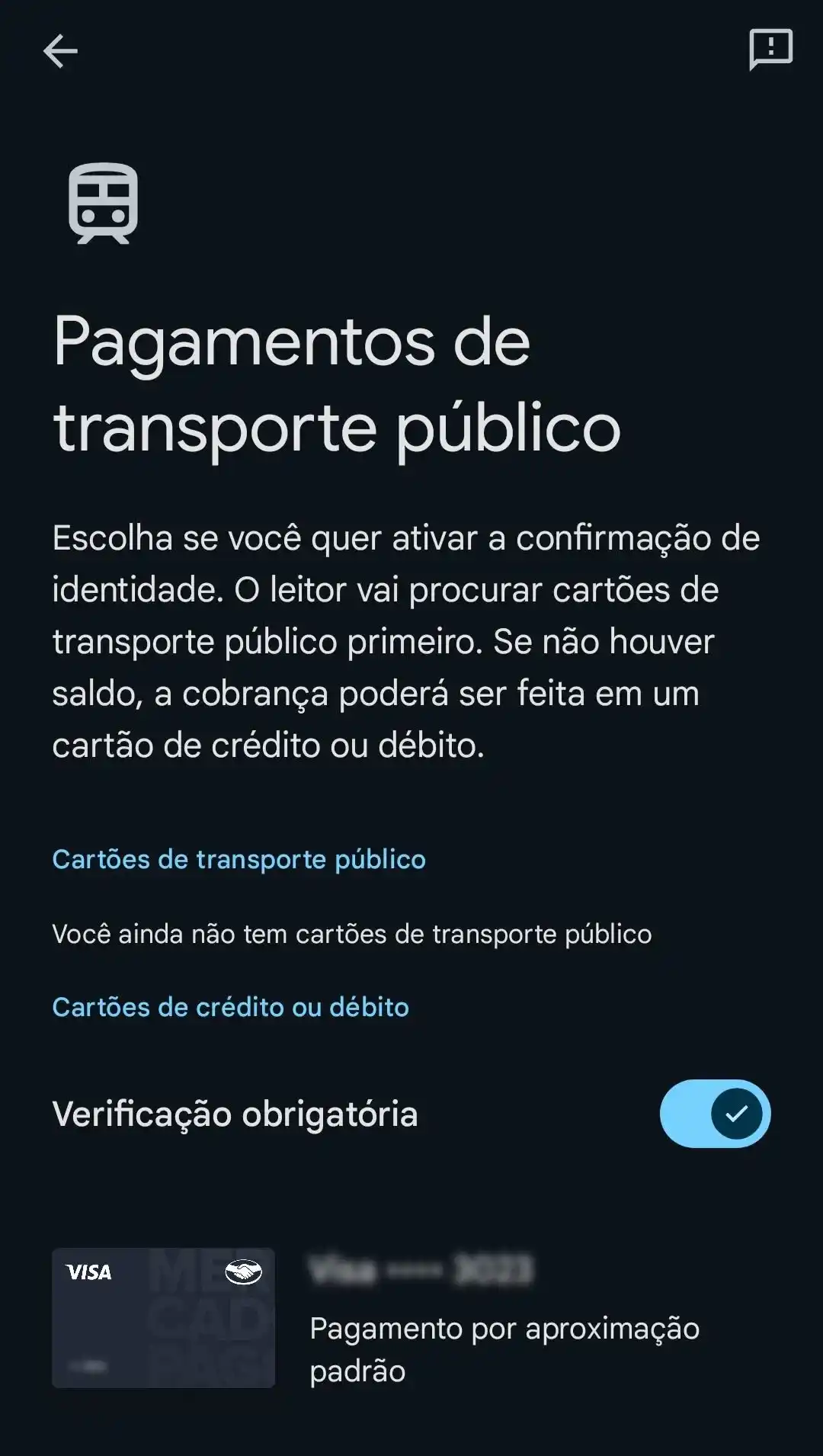Turn off Verificação obrigatória switch
Image resolution: width=823 pixels, height=1456 pixels.
click(715, 1114)
